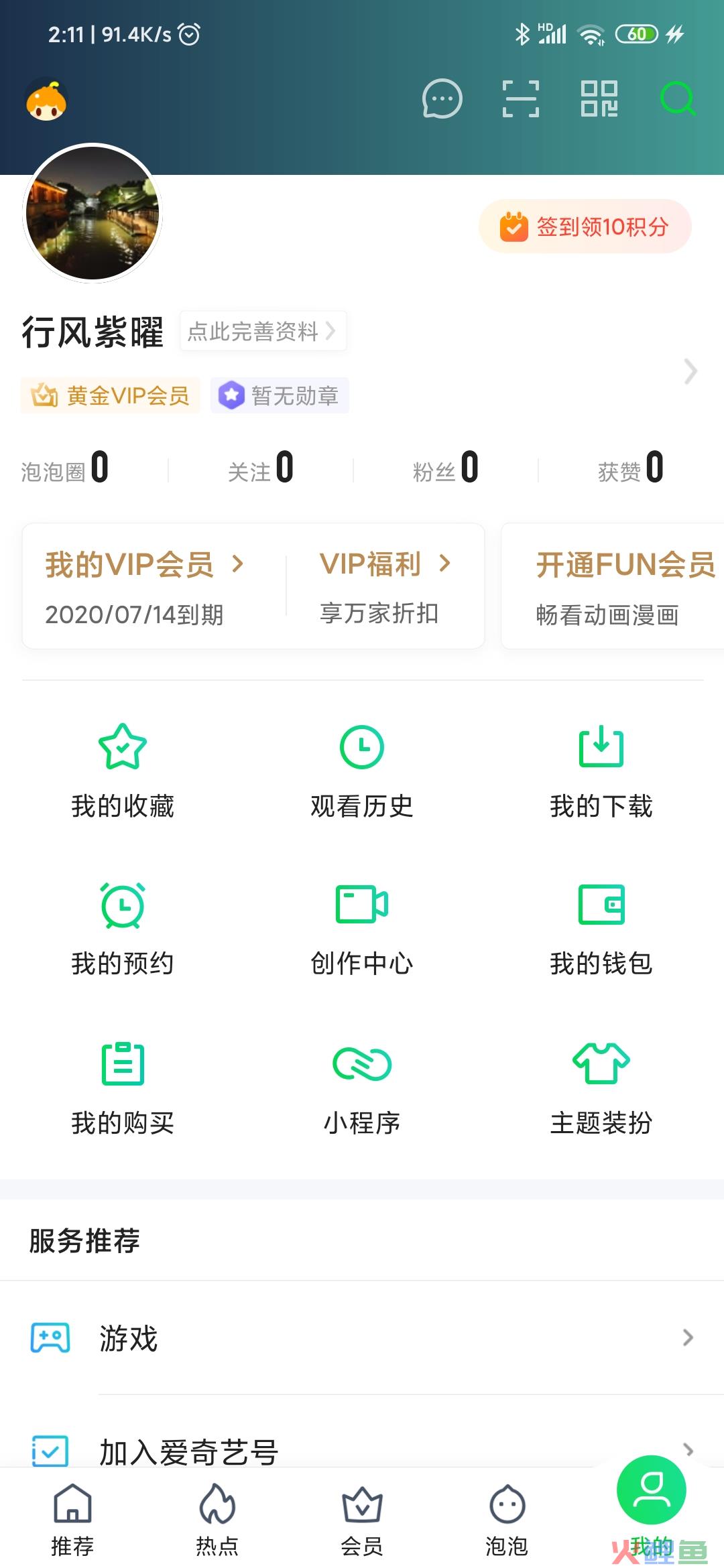Open the 游戏 service row
Image resolution: width=724 pixels, height=1568 pixels.
click(x=362, y=1337)
